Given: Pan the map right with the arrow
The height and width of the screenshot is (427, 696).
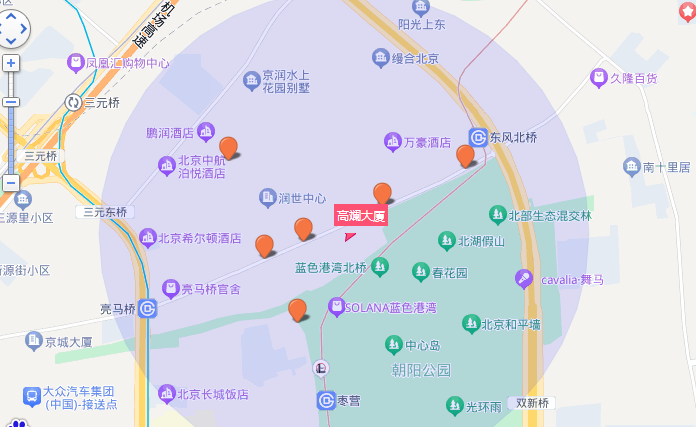Looking at the screenshot, I should (24, 28).
